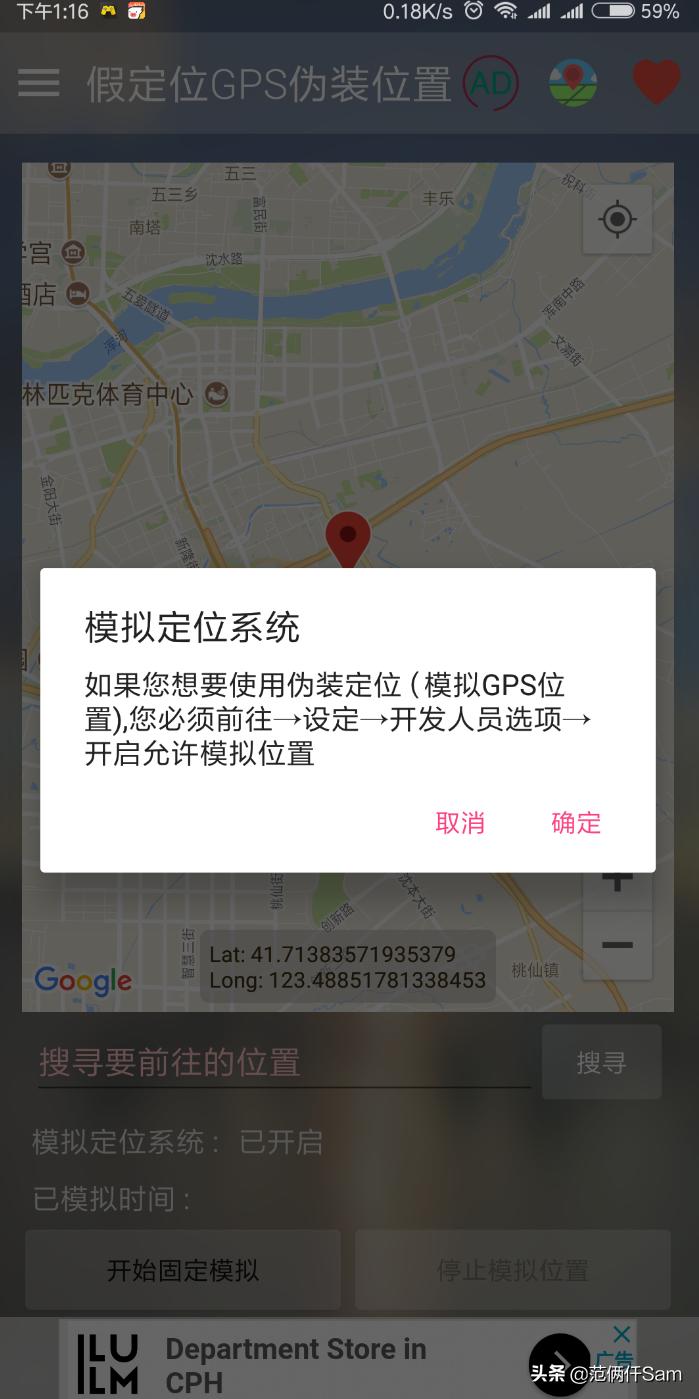Focus the 搜寻要前往的位置 search field
The height and width of the screenshot is (1399, 699).
coord(284,1062)
